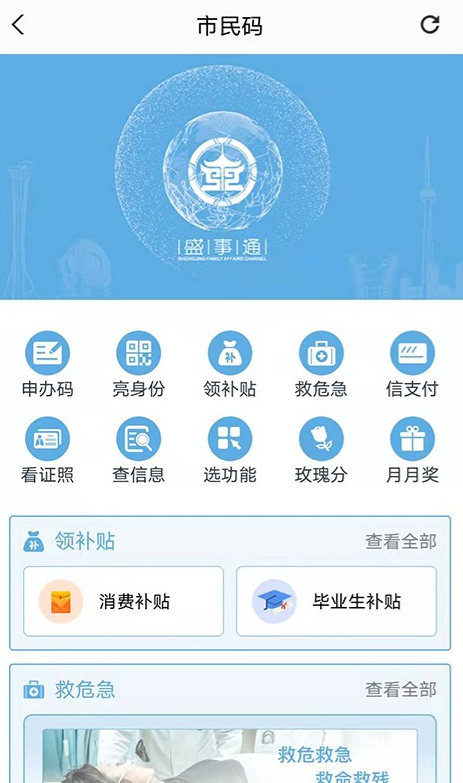Viewport: 463px width, 783px height.
Task: View all in the 领补贴 section
Action: 401,541
